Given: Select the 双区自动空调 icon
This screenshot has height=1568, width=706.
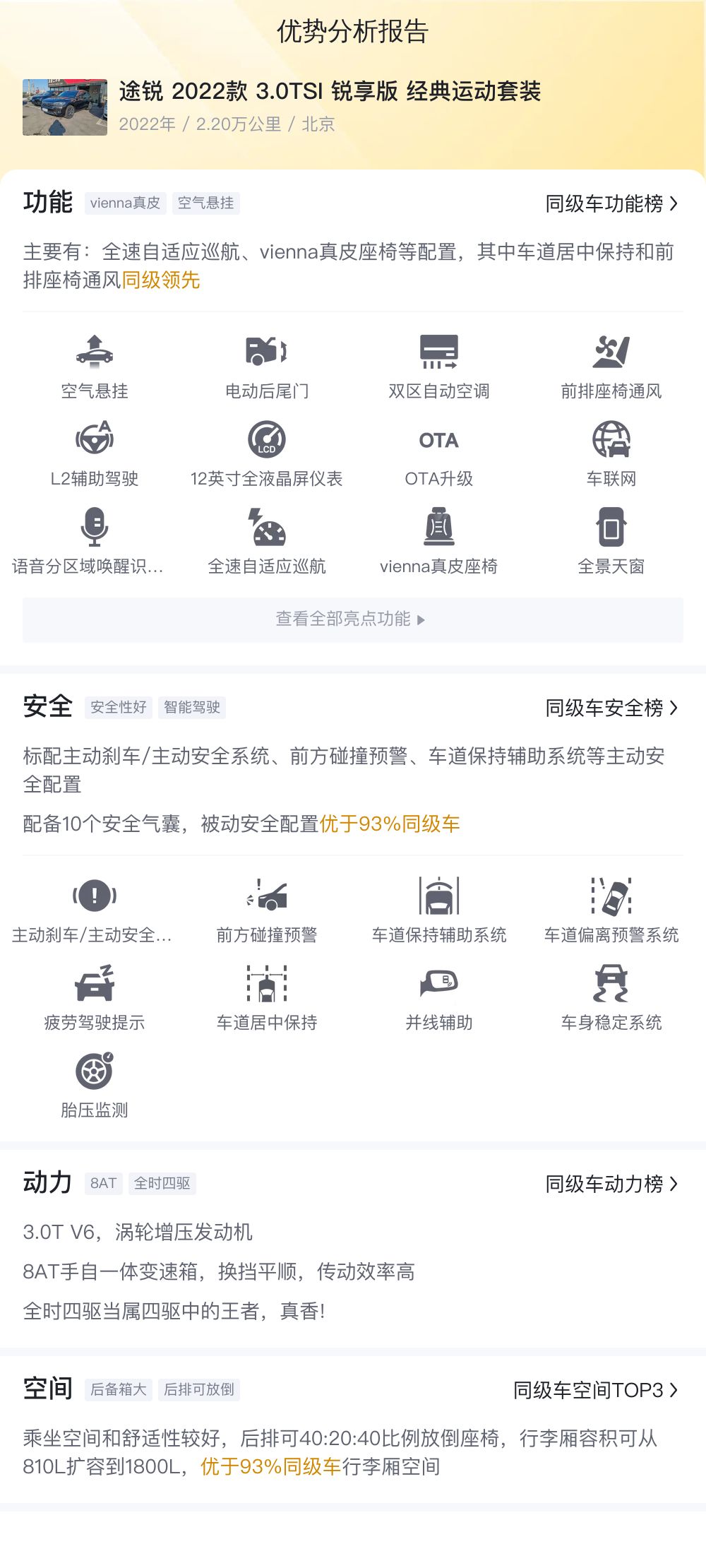Looking at the screenshot, I should pos(438,353).
